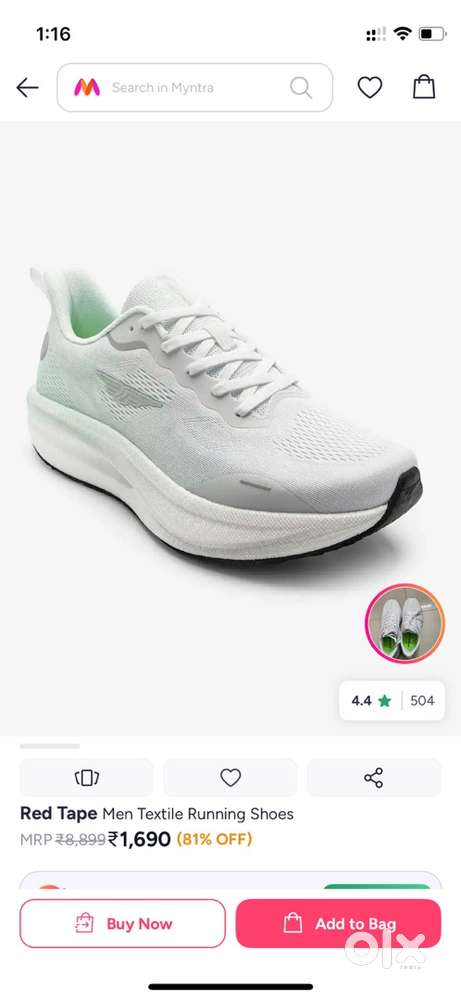View the 4.4 star ratings badge

pos(392,700)
